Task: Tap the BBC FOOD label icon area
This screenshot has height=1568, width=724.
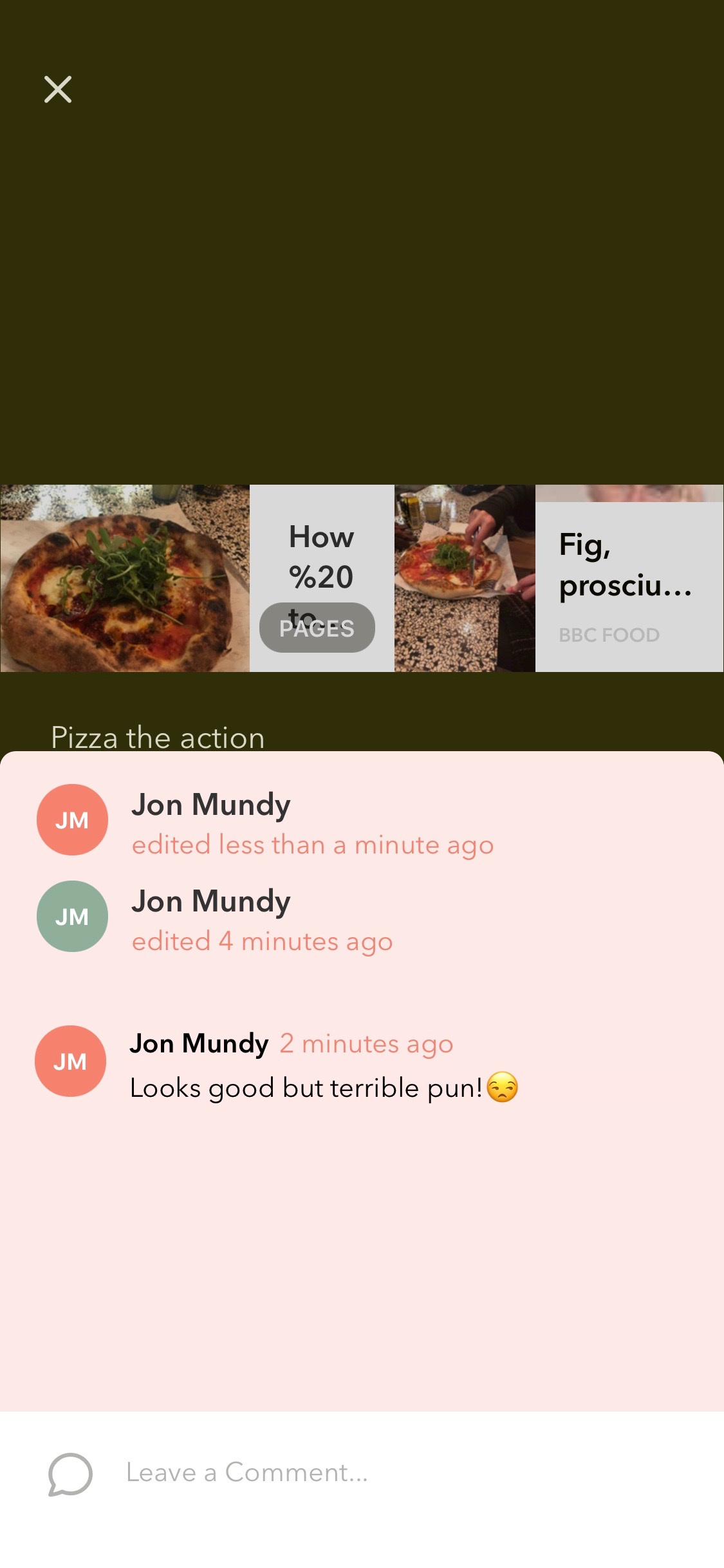Action: click(608, 635)
